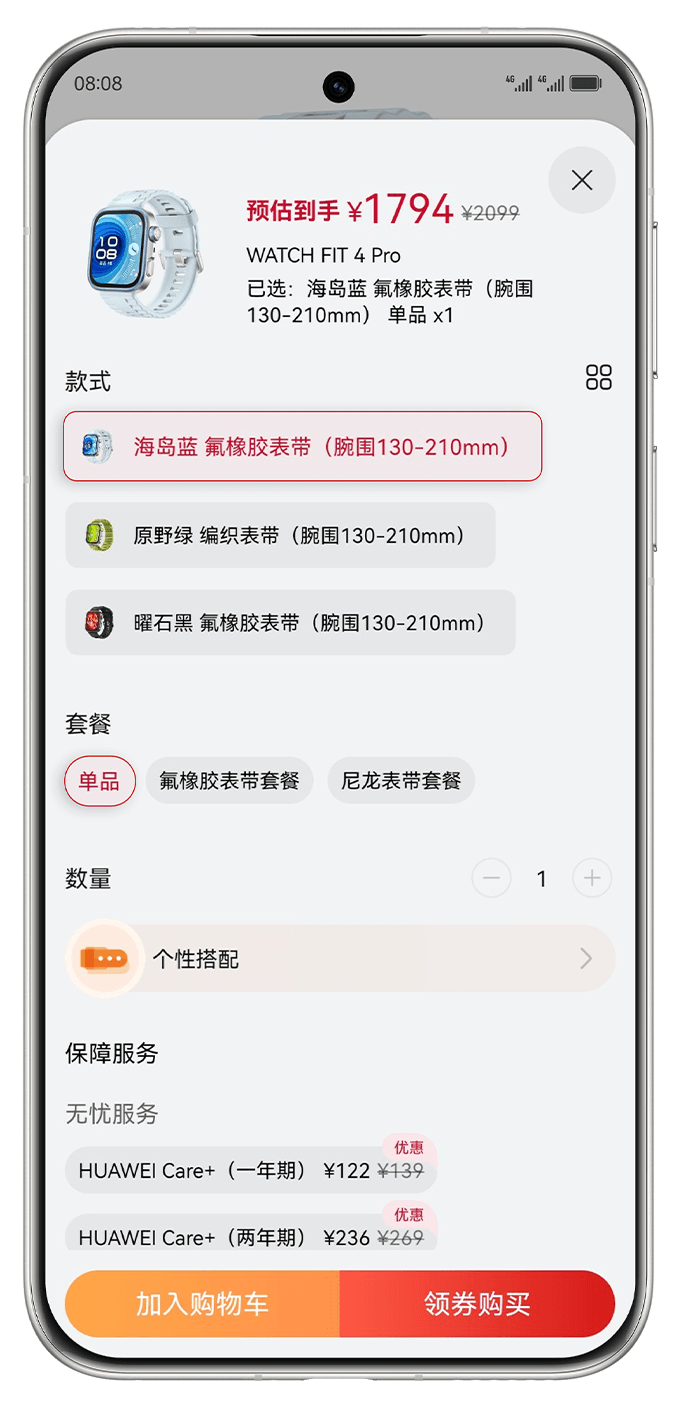Switch style list to grid view
The width and height of the screenshot is (680, 1407).
point(598,377)
